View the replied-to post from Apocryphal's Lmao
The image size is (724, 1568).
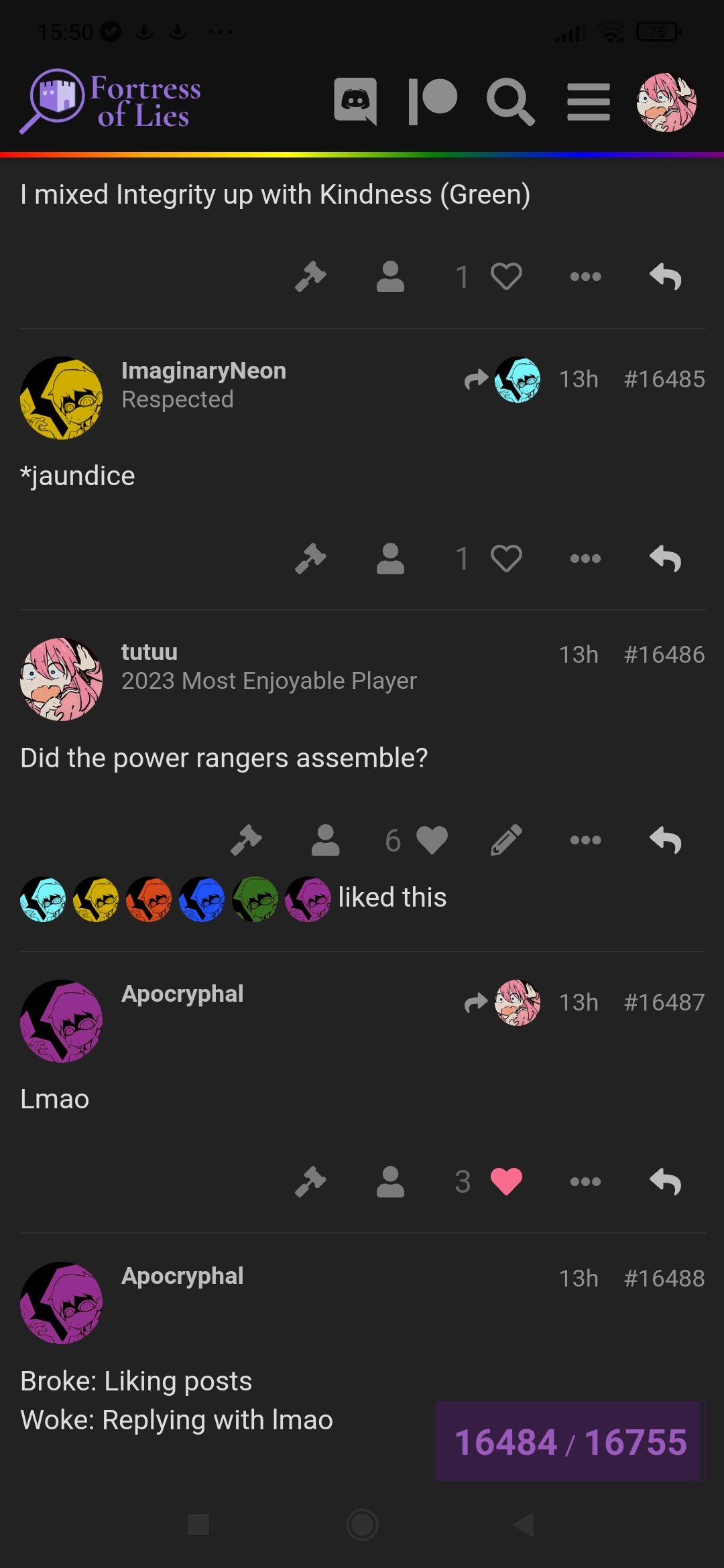tap(503, 1002)
